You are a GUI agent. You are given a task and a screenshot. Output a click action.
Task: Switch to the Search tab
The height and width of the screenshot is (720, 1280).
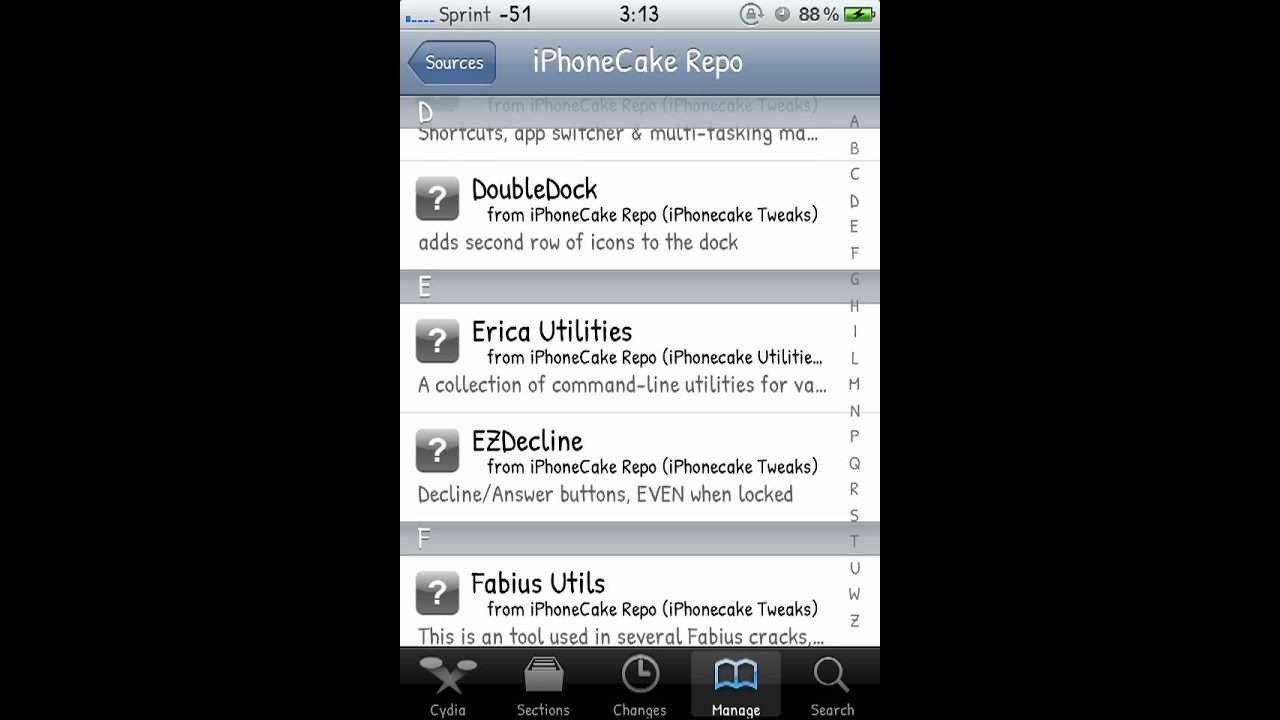coord(832,686)
